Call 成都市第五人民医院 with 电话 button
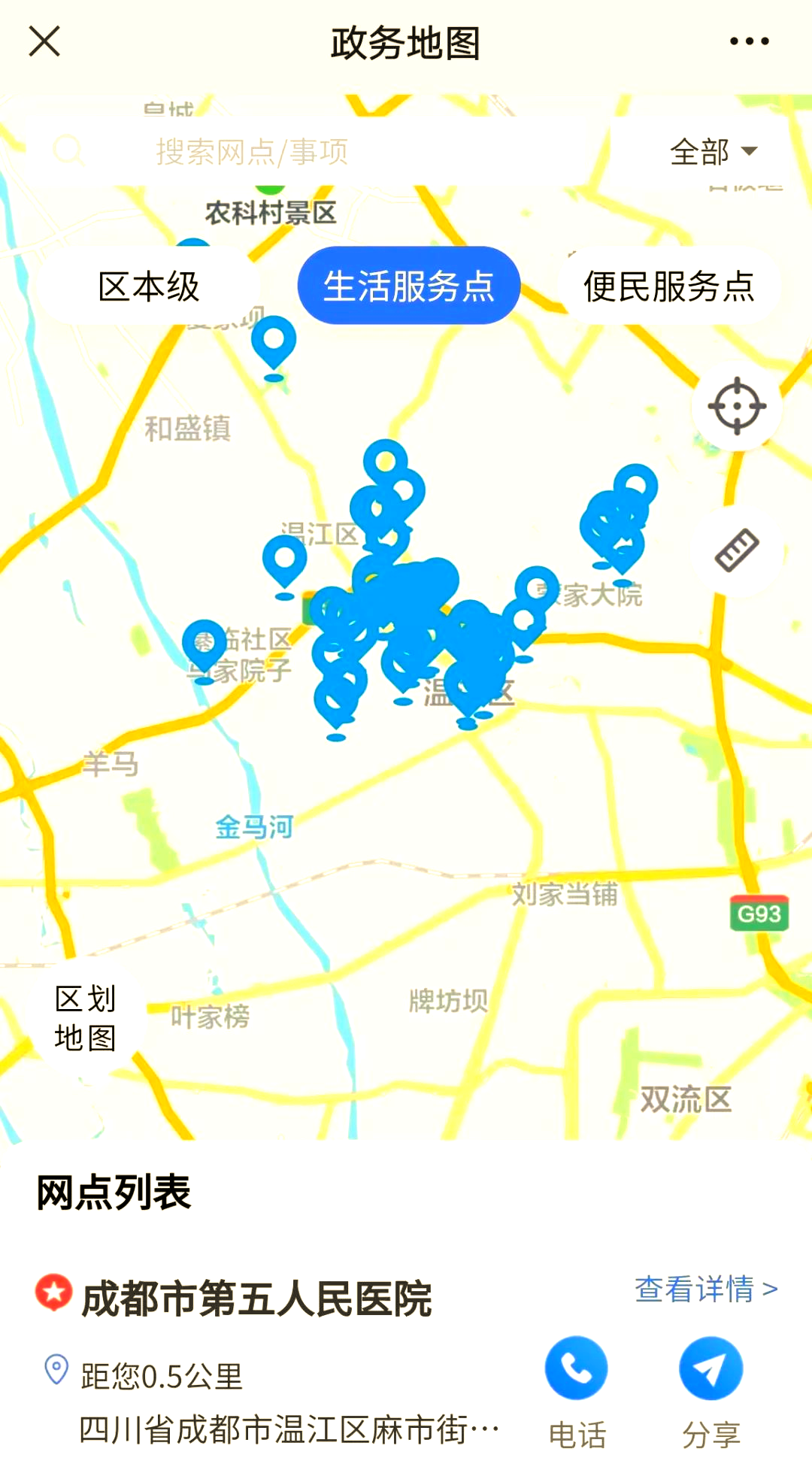This screenshot has width=812, height=1476. (577, 1393)
